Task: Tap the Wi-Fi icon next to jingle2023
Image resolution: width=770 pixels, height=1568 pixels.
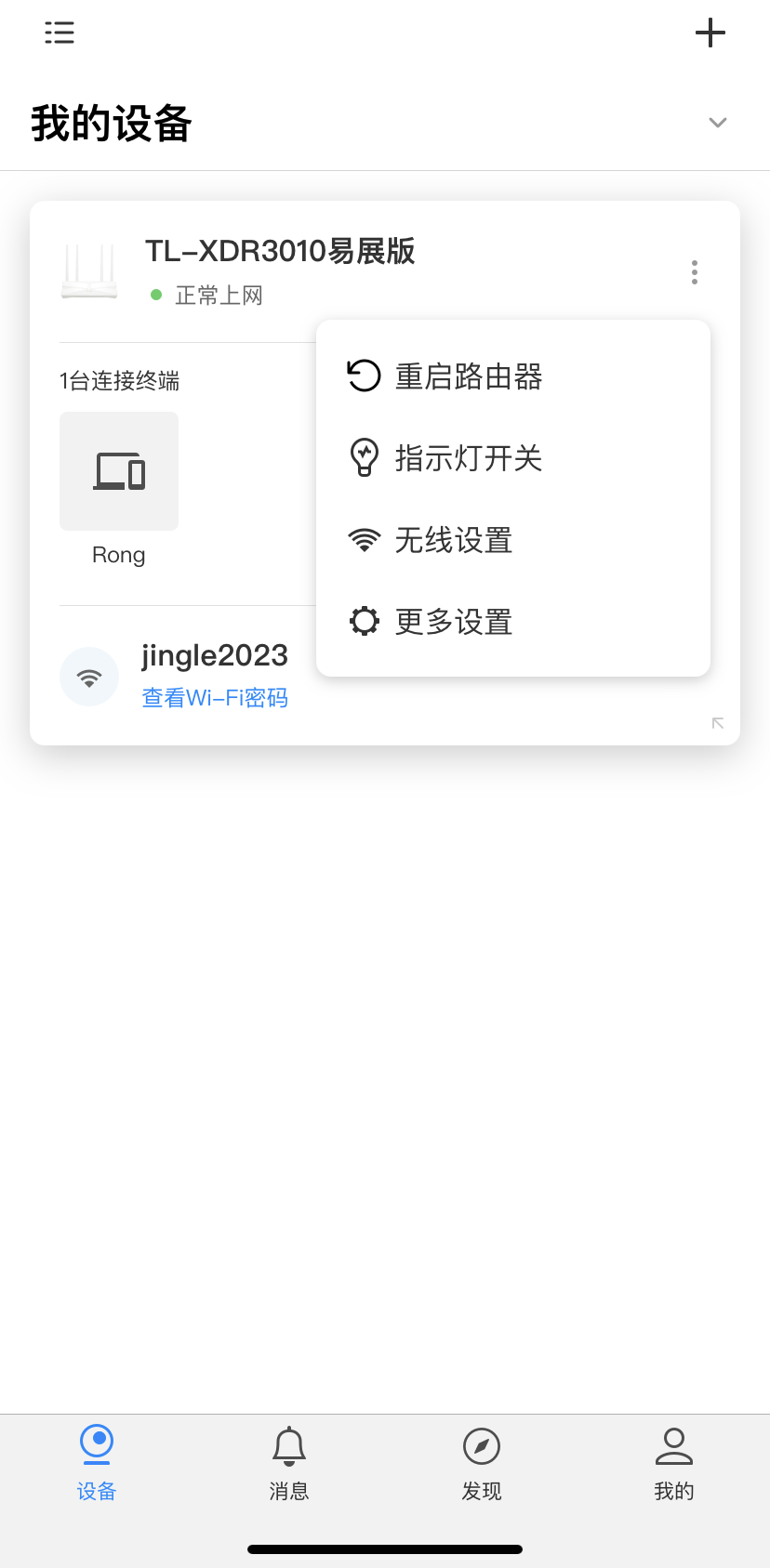Action: coord(89,676)
